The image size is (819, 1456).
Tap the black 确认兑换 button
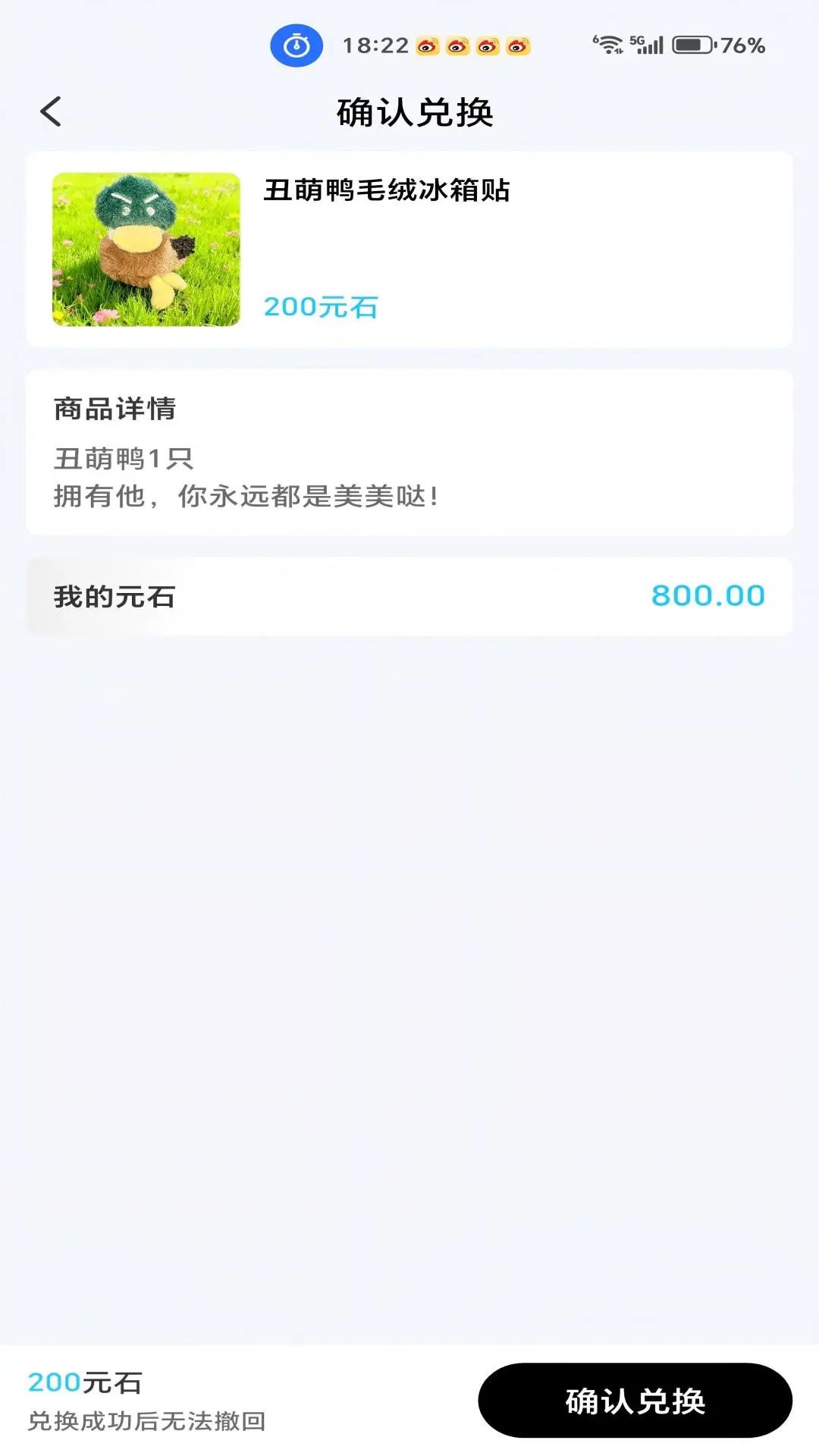tap(635, 1400)
